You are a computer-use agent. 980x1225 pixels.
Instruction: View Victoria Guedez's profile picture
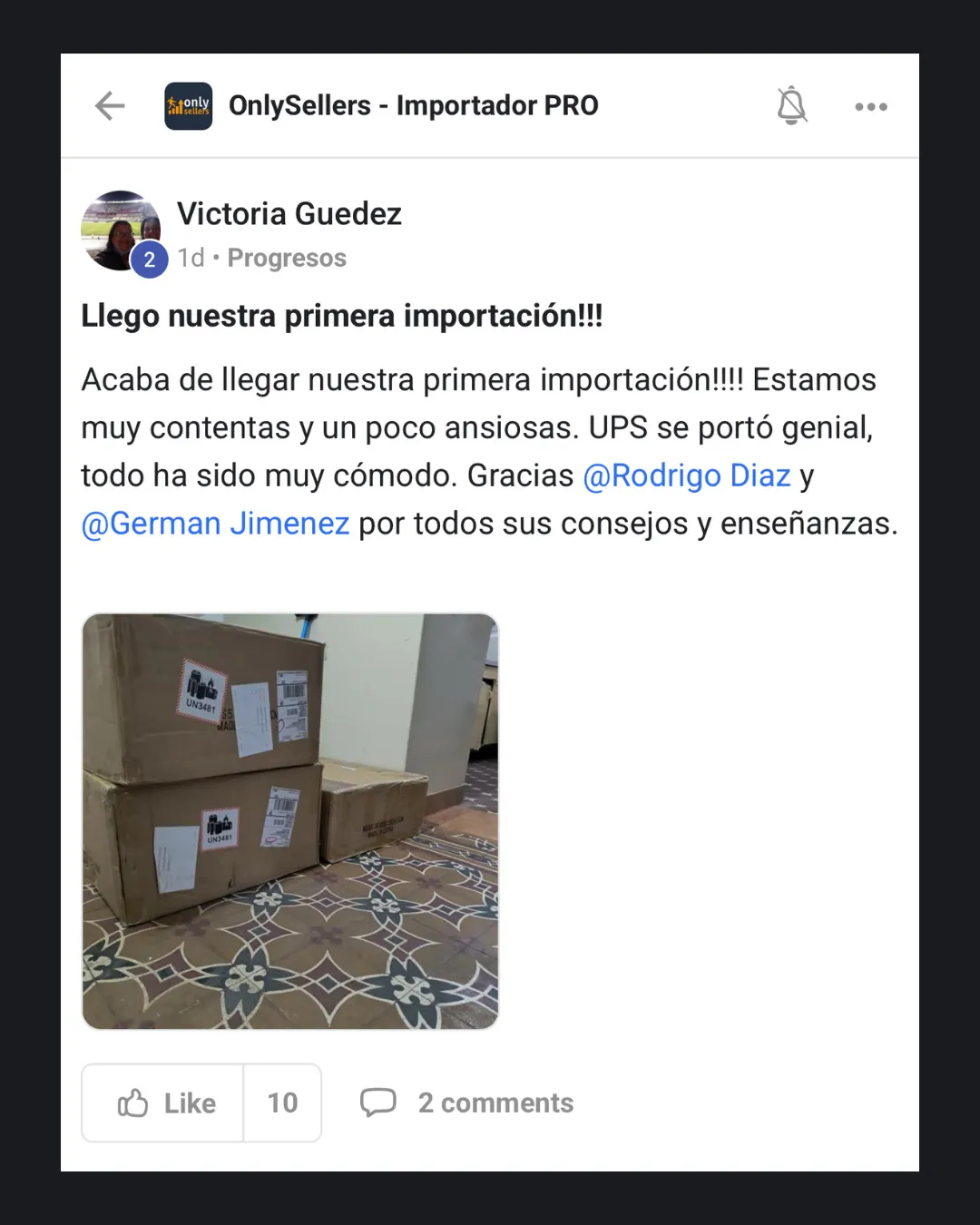tap(121, 230)
